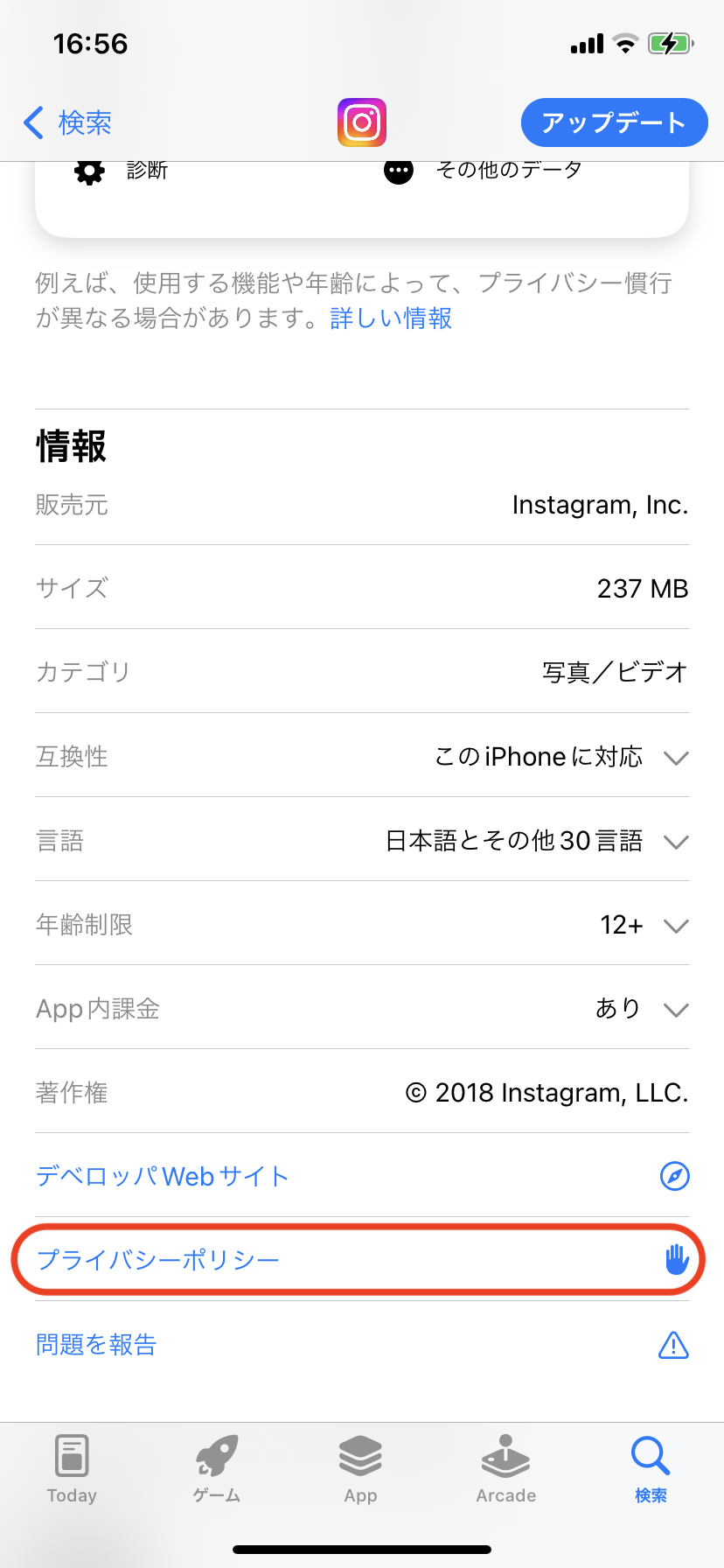Switch to the Today tab
Viewport: 724px width, 1568px height.
point(72,1469)
